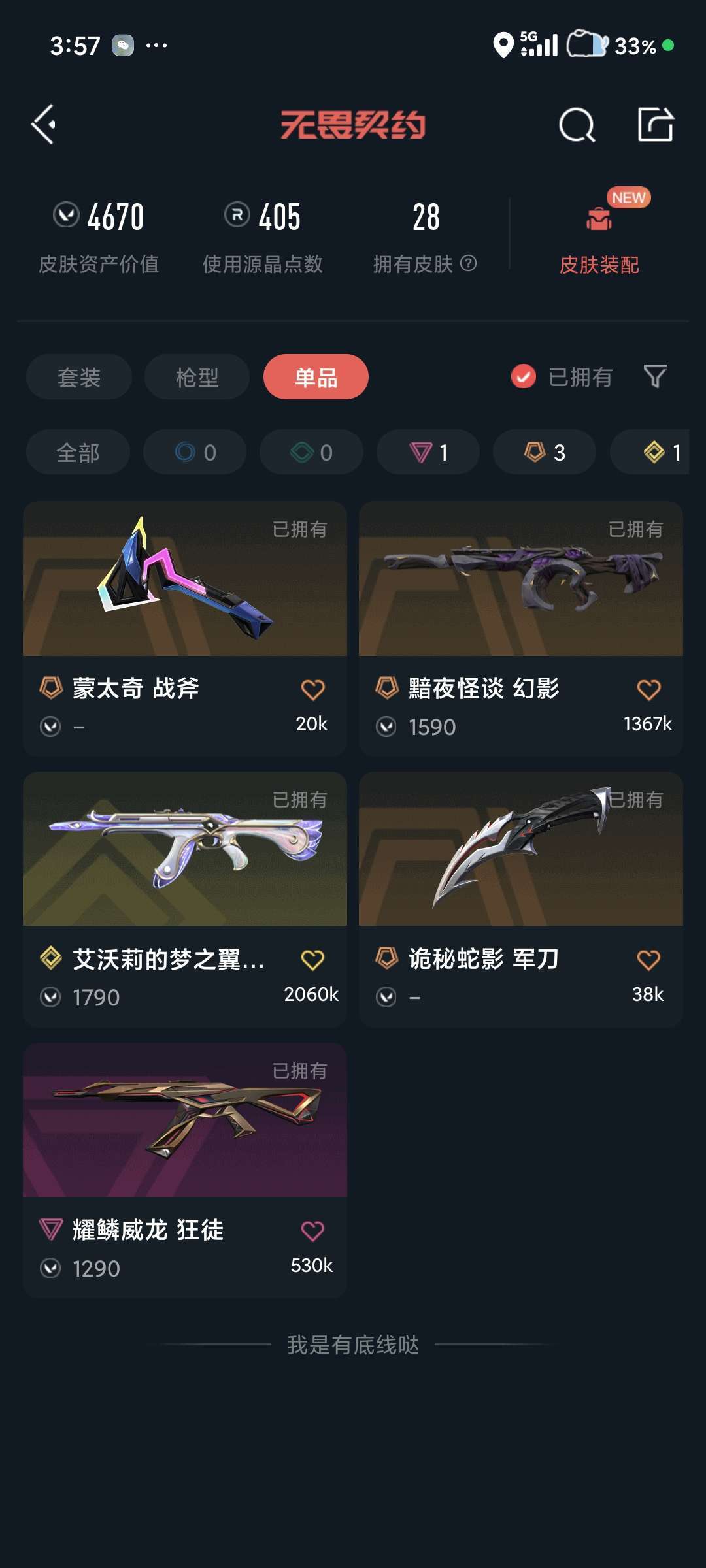
Task: Filter by the pink triangle tier chip
Action: coord(428,452)
